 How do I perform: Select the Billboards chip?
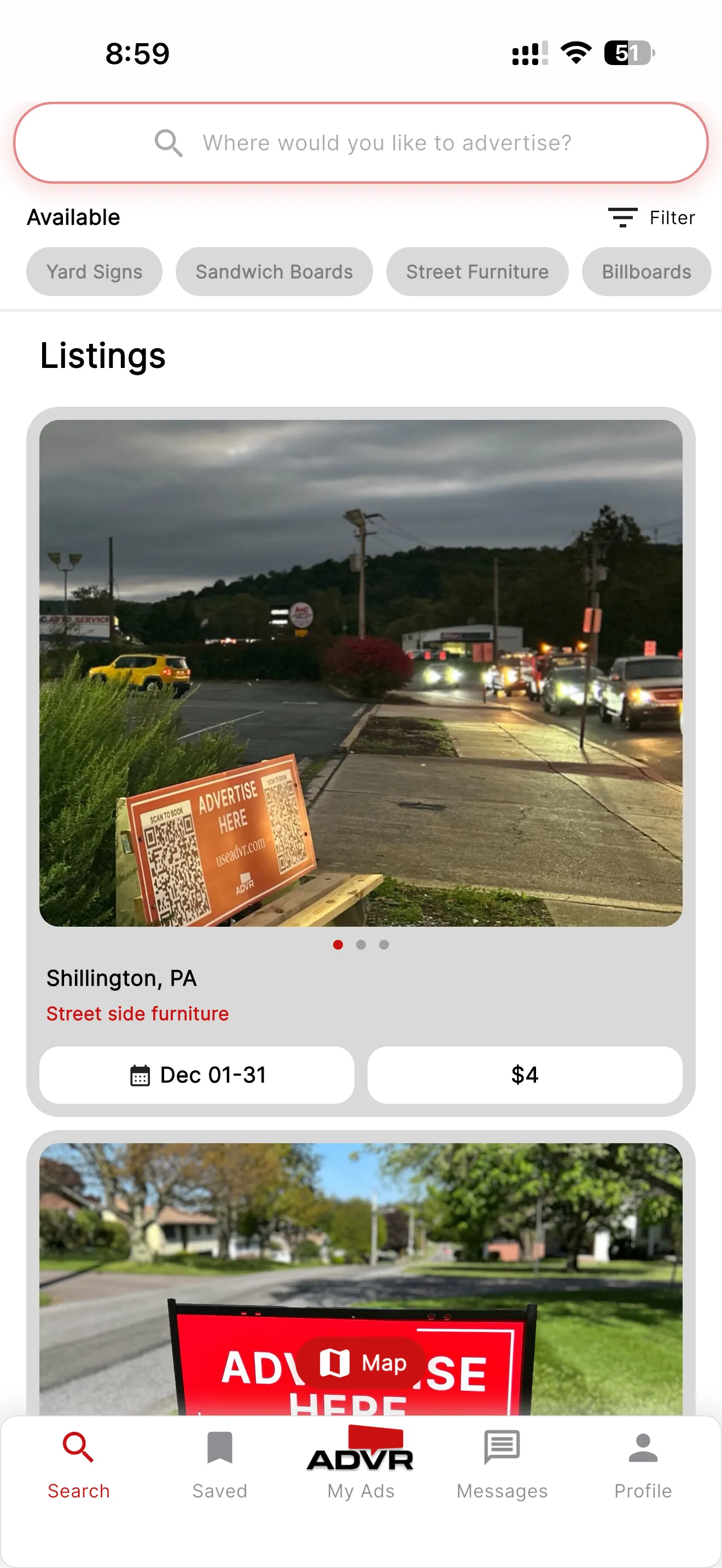[x=645, y=272]
